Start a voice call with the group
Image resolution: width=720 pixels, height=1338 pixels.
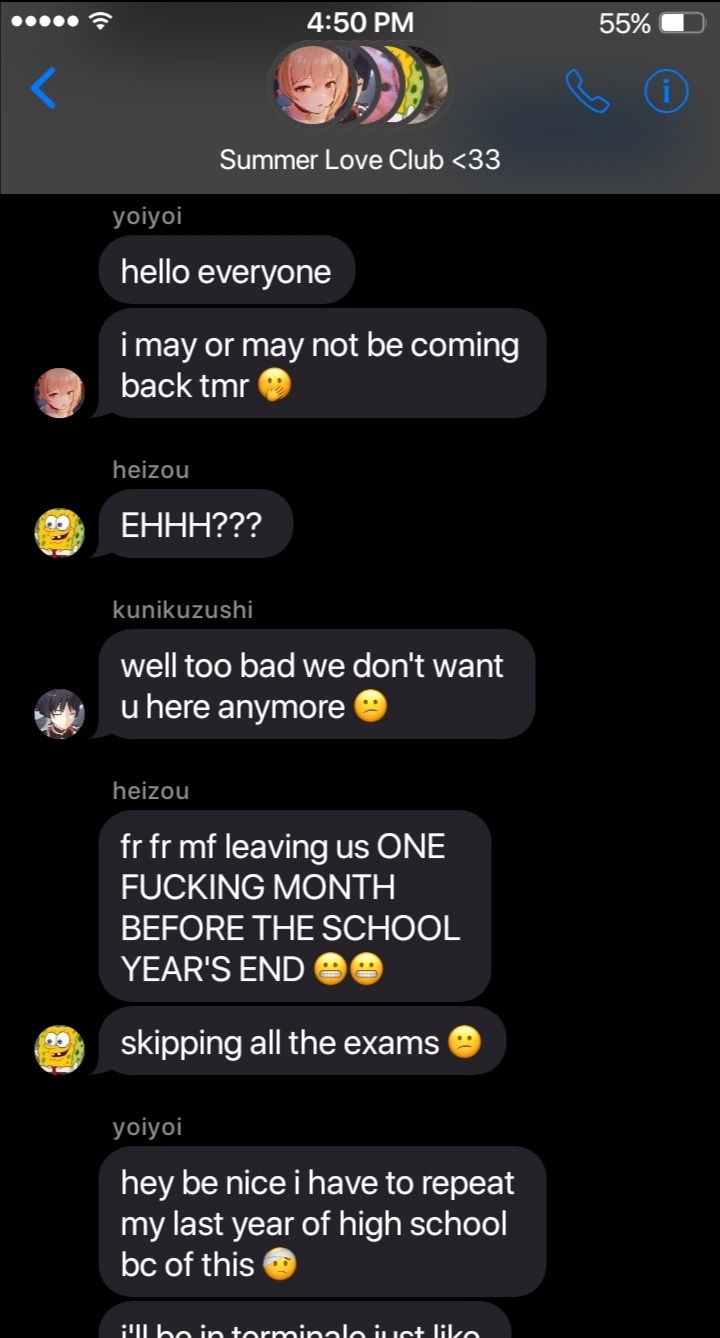pyautogui.click(x=587, y=91)
